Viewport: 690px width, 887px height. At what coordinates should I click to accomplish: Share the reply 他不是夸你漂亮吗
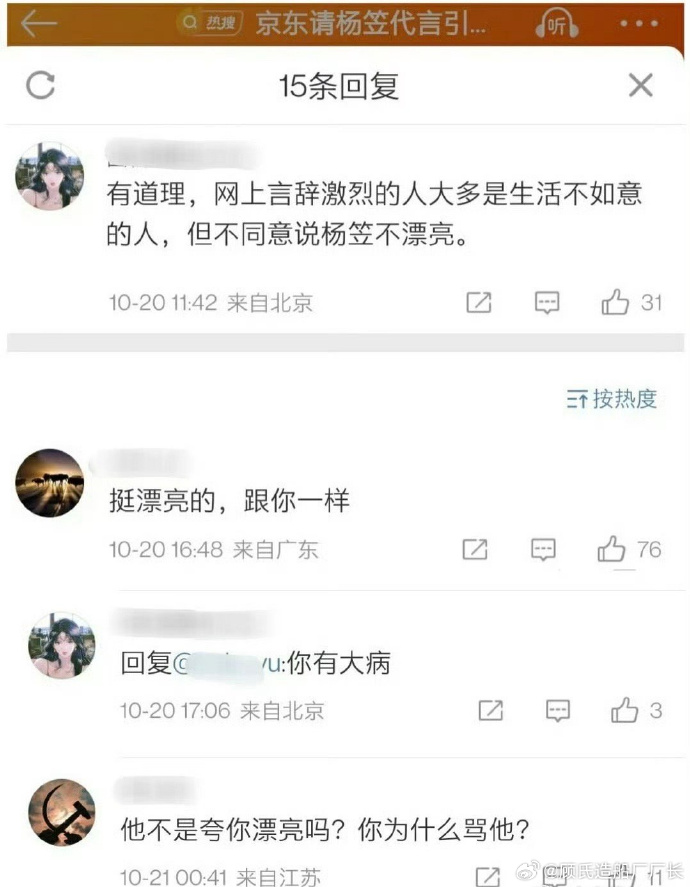point(486,877)
